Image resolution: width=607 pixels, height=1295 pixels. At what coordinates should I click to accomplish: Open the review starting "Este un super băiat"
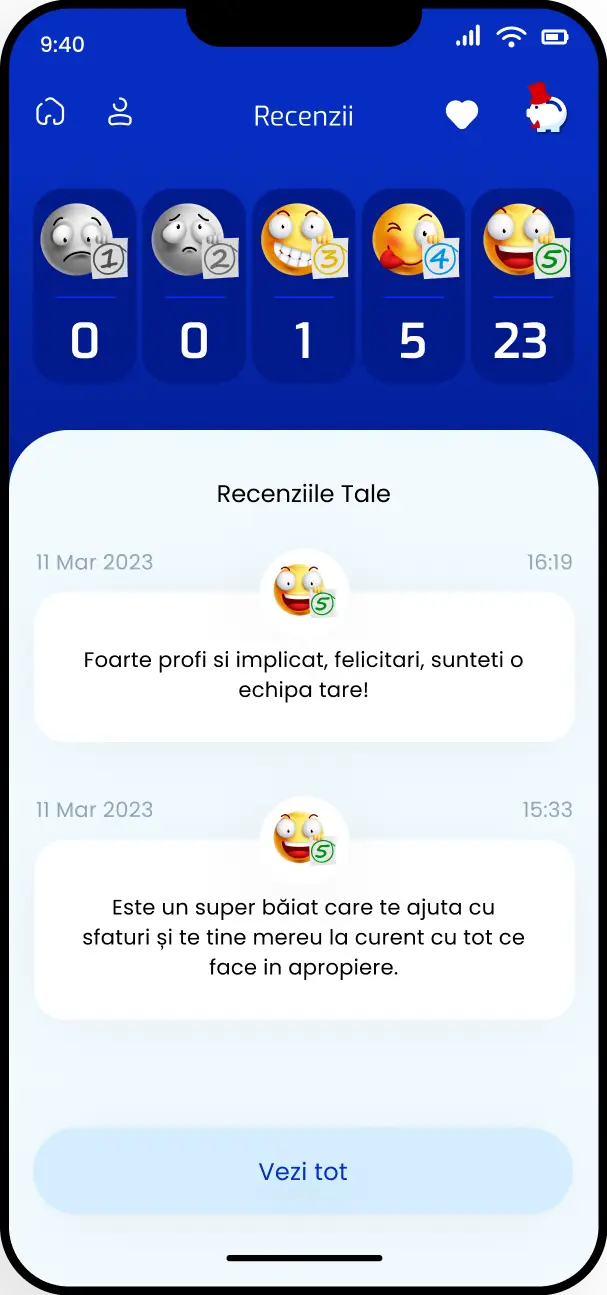303,937
